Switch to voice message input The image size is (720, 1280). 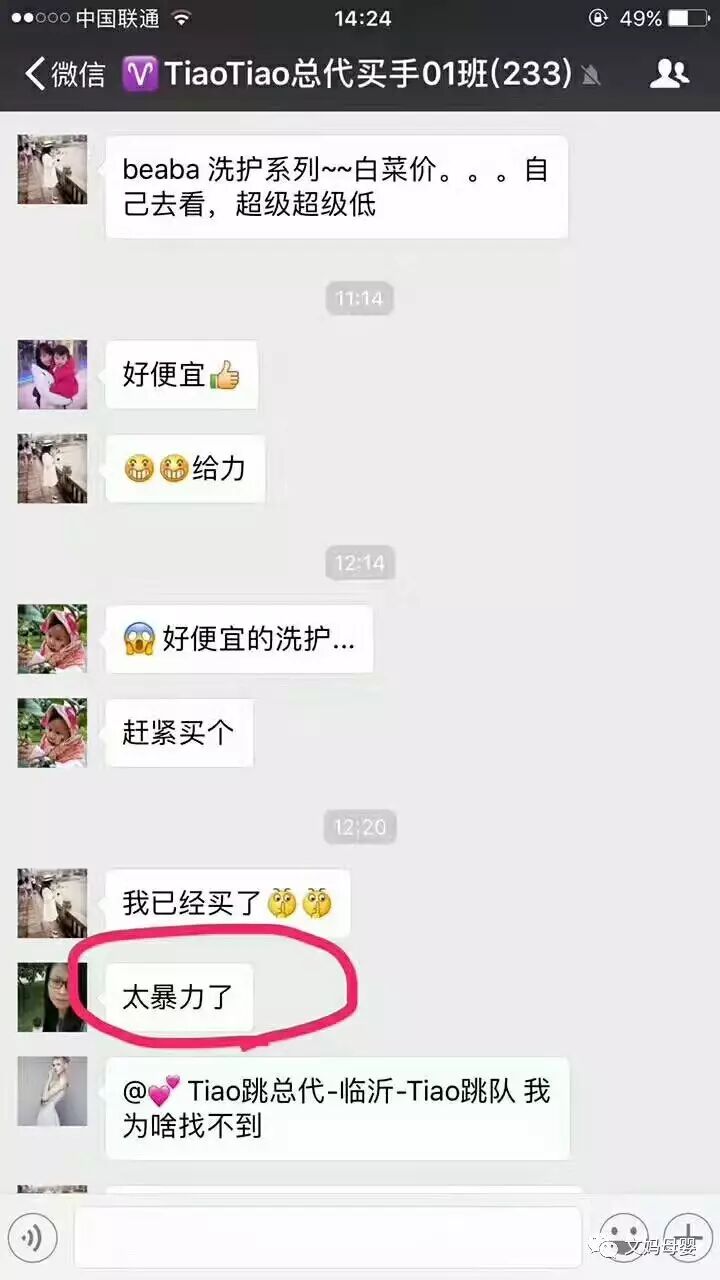tap(32, 1238)
